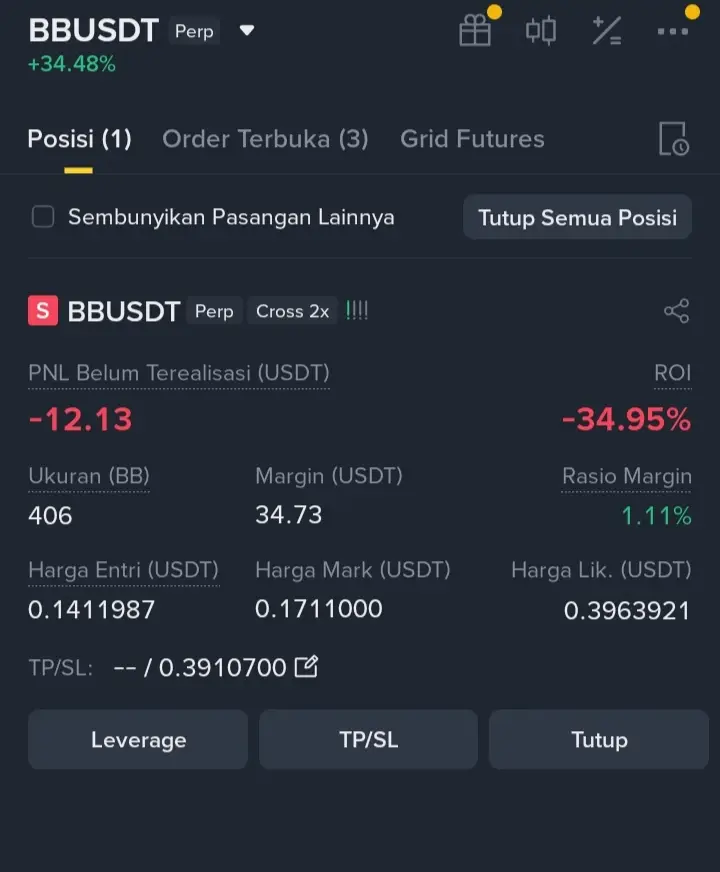Screen dimensions: 720x872
Task: Click the orange alert exclamation marks
Action: coord(357,311)
